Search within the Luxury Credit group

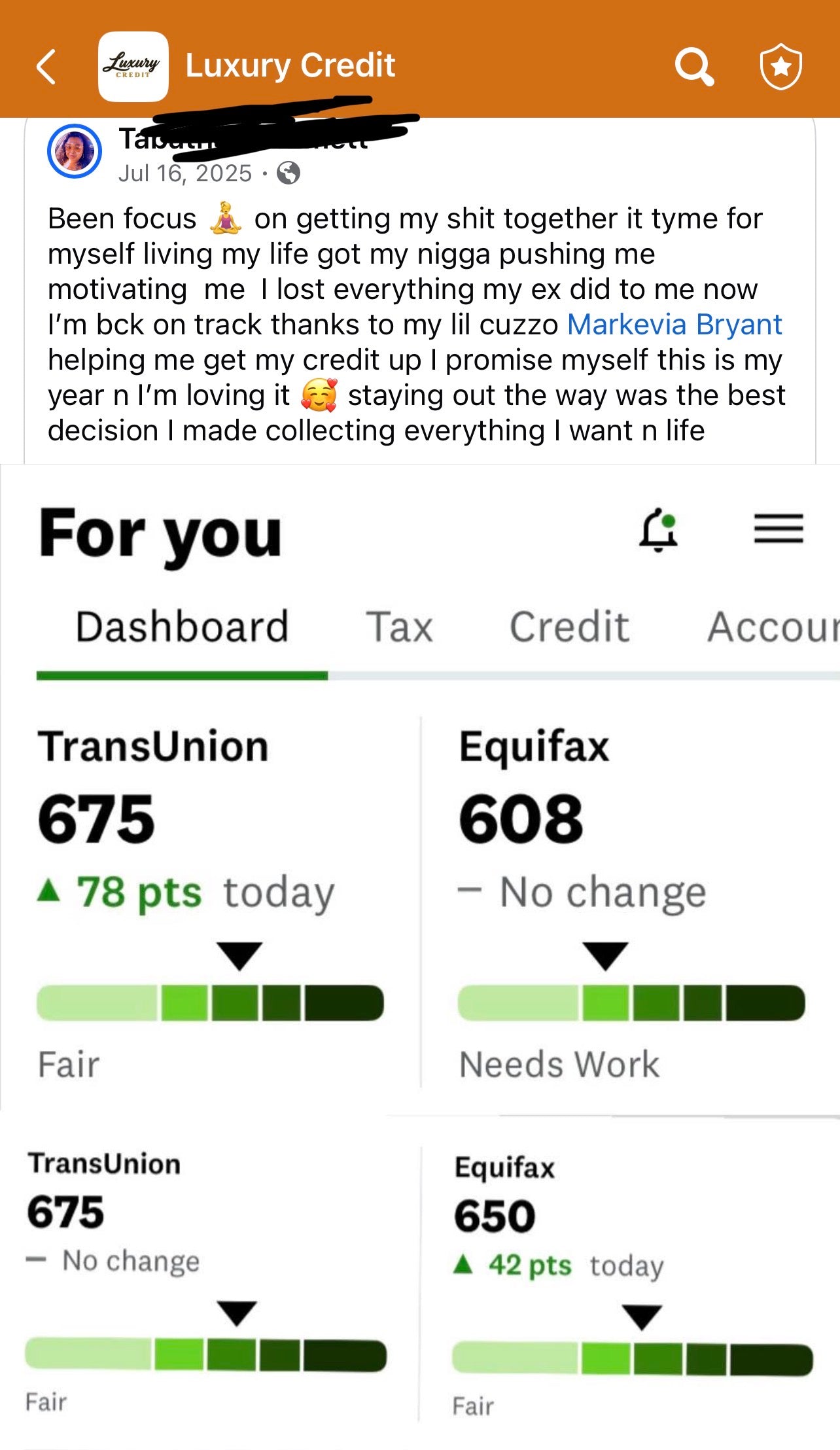tap(693, 67)
